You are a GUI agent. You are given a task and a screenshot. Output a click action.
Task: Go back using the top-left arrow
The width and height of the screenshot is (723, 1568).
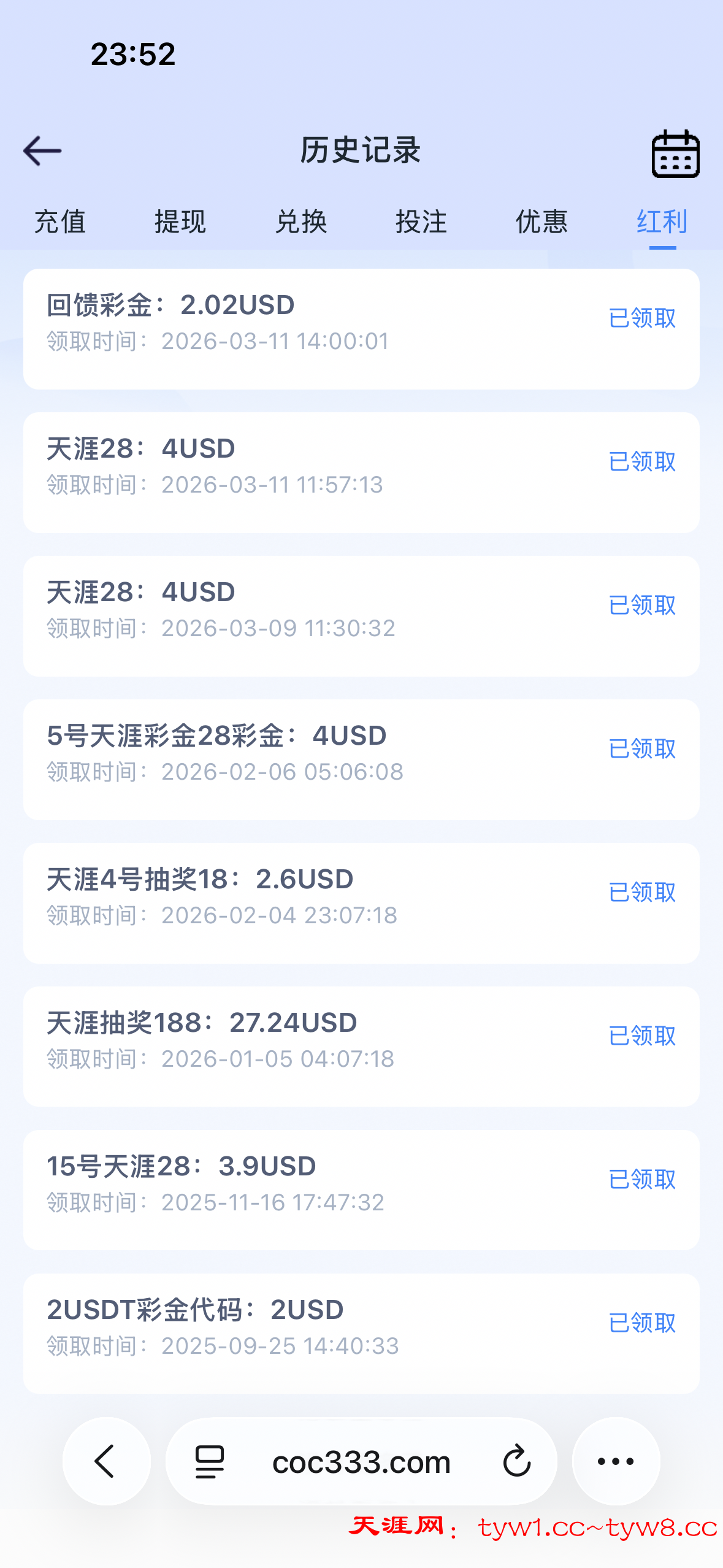[x=42, y=151]
